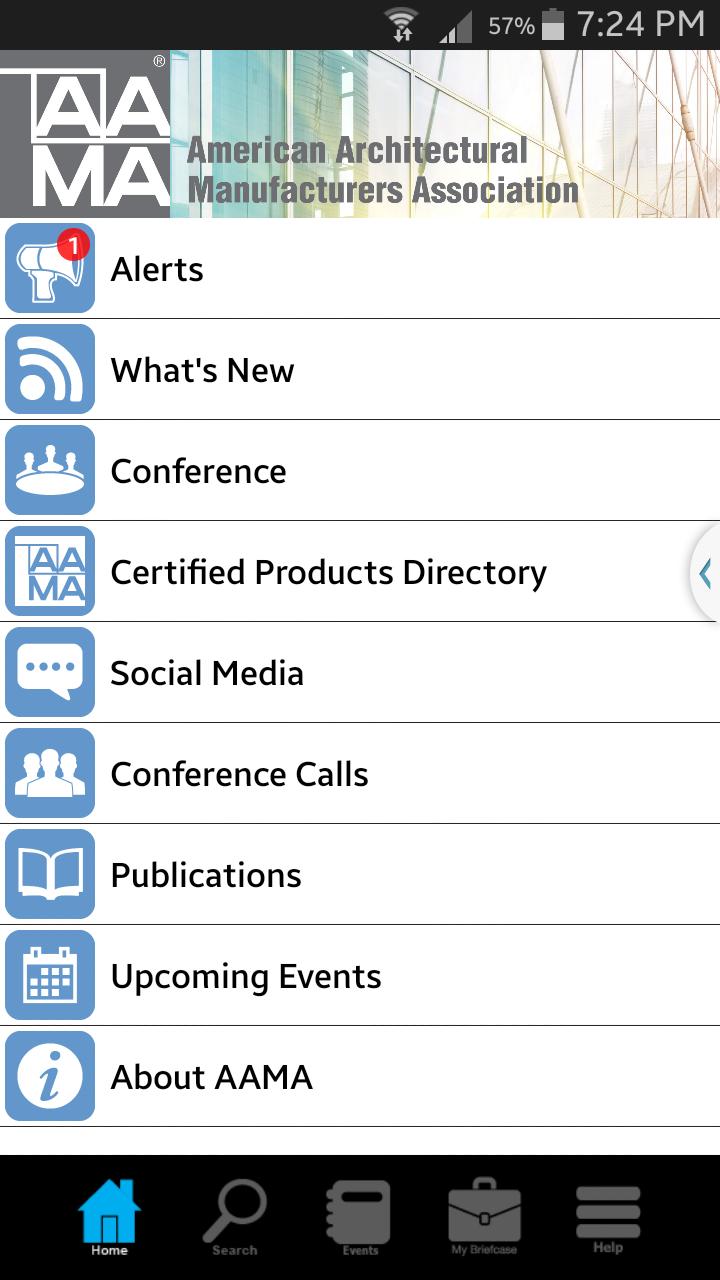The image size is (720, 1280).
Task: Open the Alerts row
Action: pos(360,269)
